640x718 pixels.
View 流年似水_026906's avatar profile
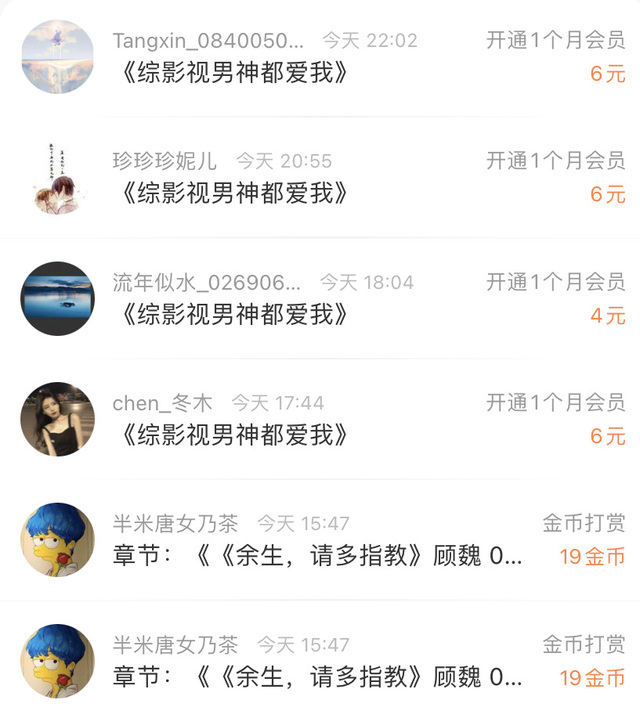click(58, 299)
